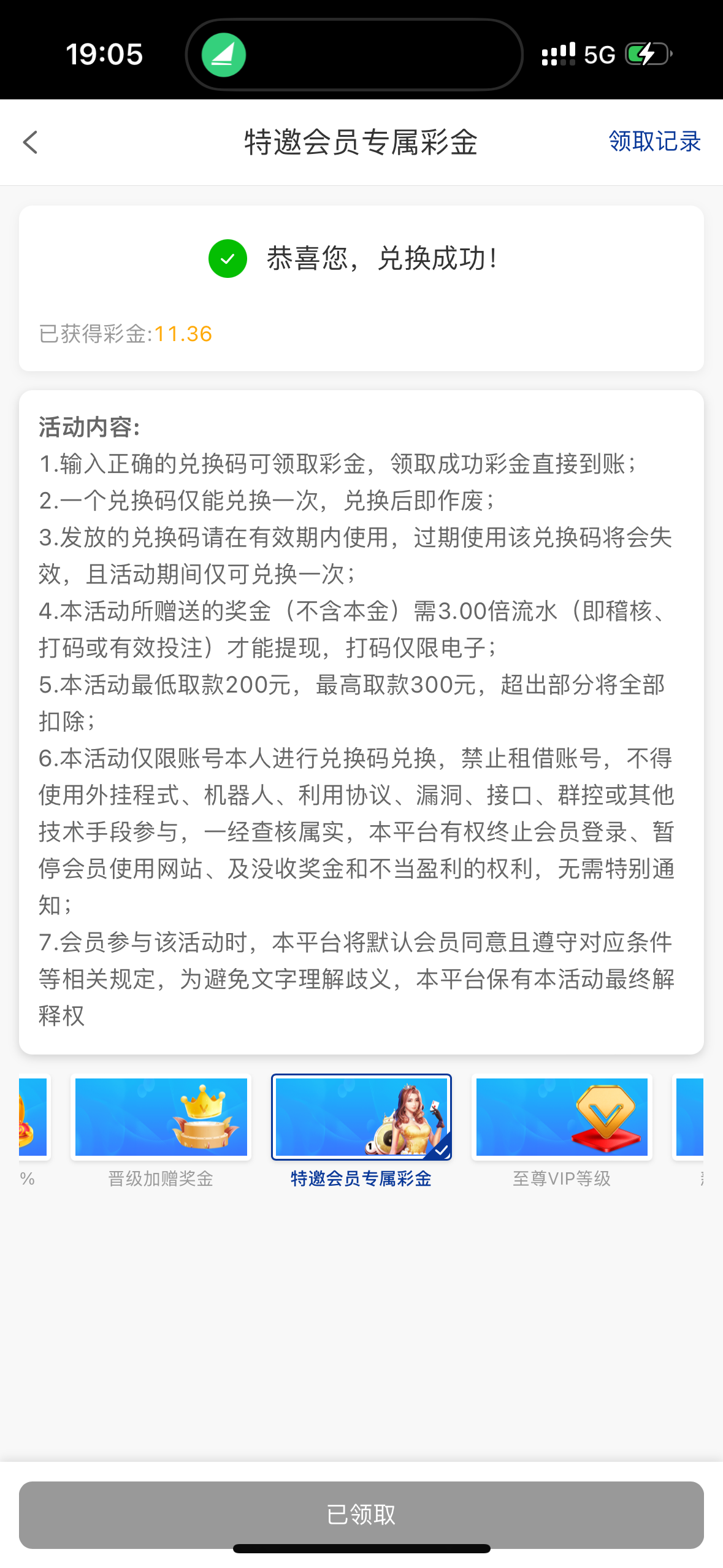This screenshot has width=723, height=1568.
Task: Open 领取记录 claim history
Action: [654, 142]
